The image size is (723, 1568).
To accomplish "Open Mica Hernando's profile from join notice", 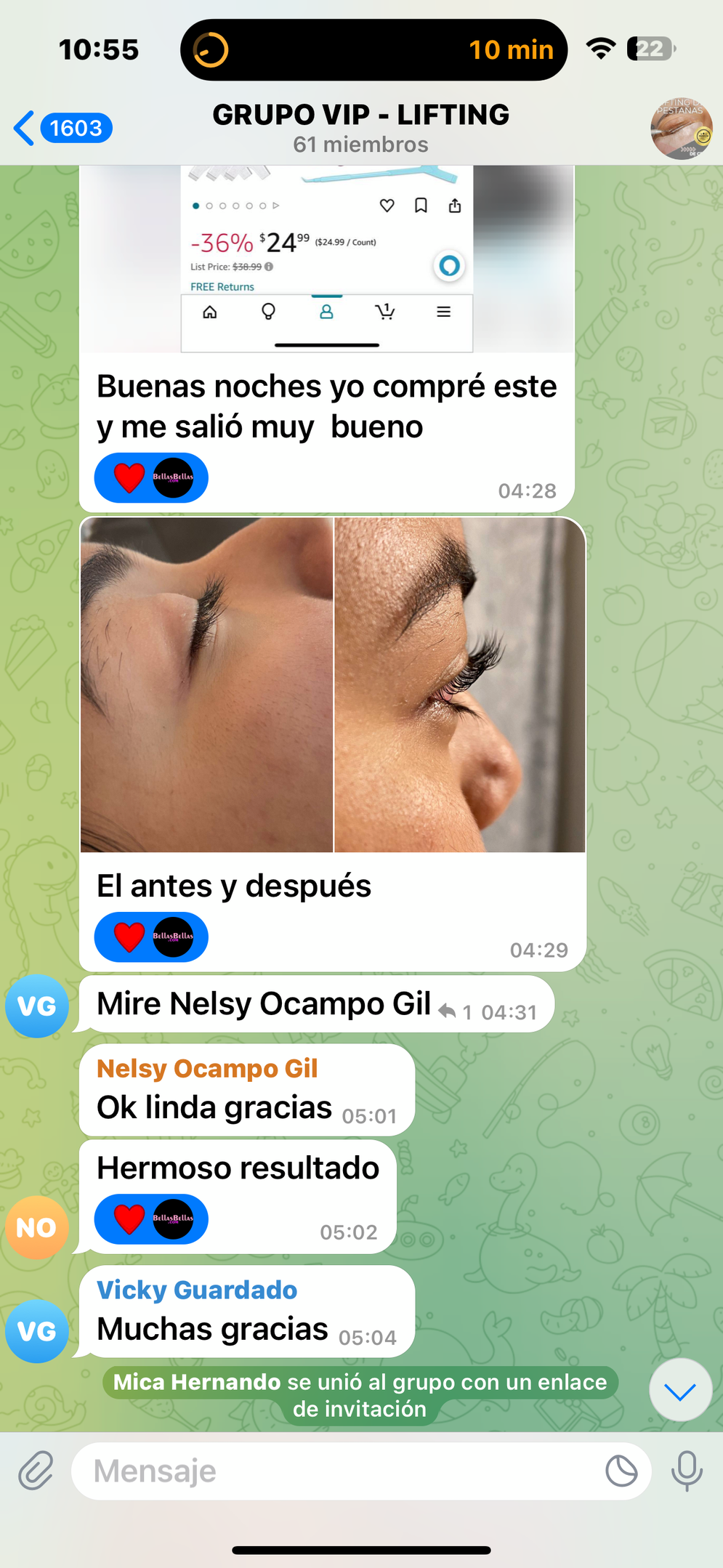I will [196, 1382].
